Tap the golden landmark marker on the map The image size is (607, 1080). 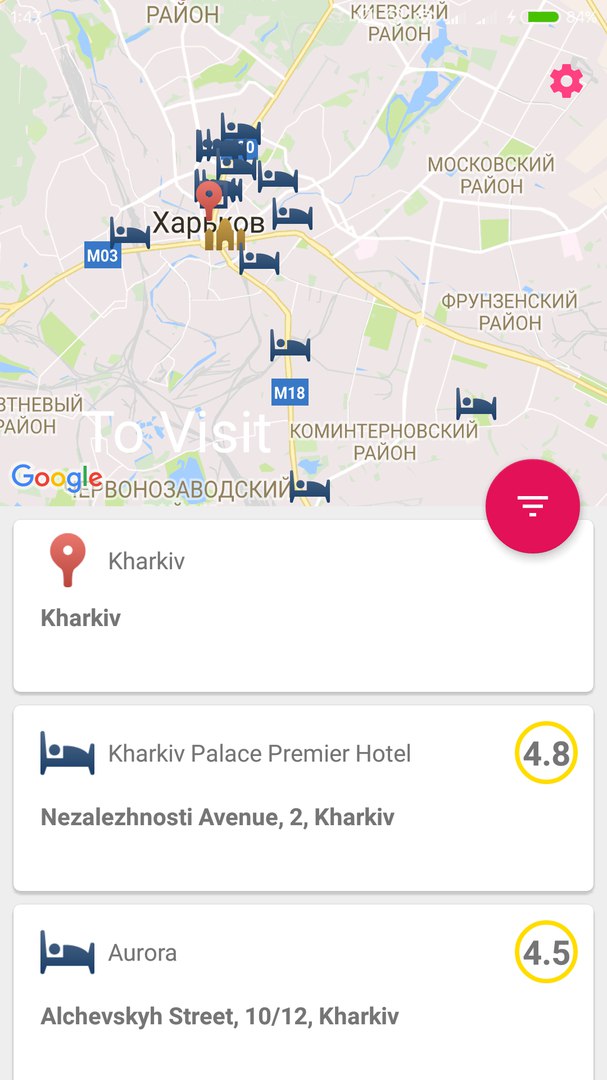(224, 236)
